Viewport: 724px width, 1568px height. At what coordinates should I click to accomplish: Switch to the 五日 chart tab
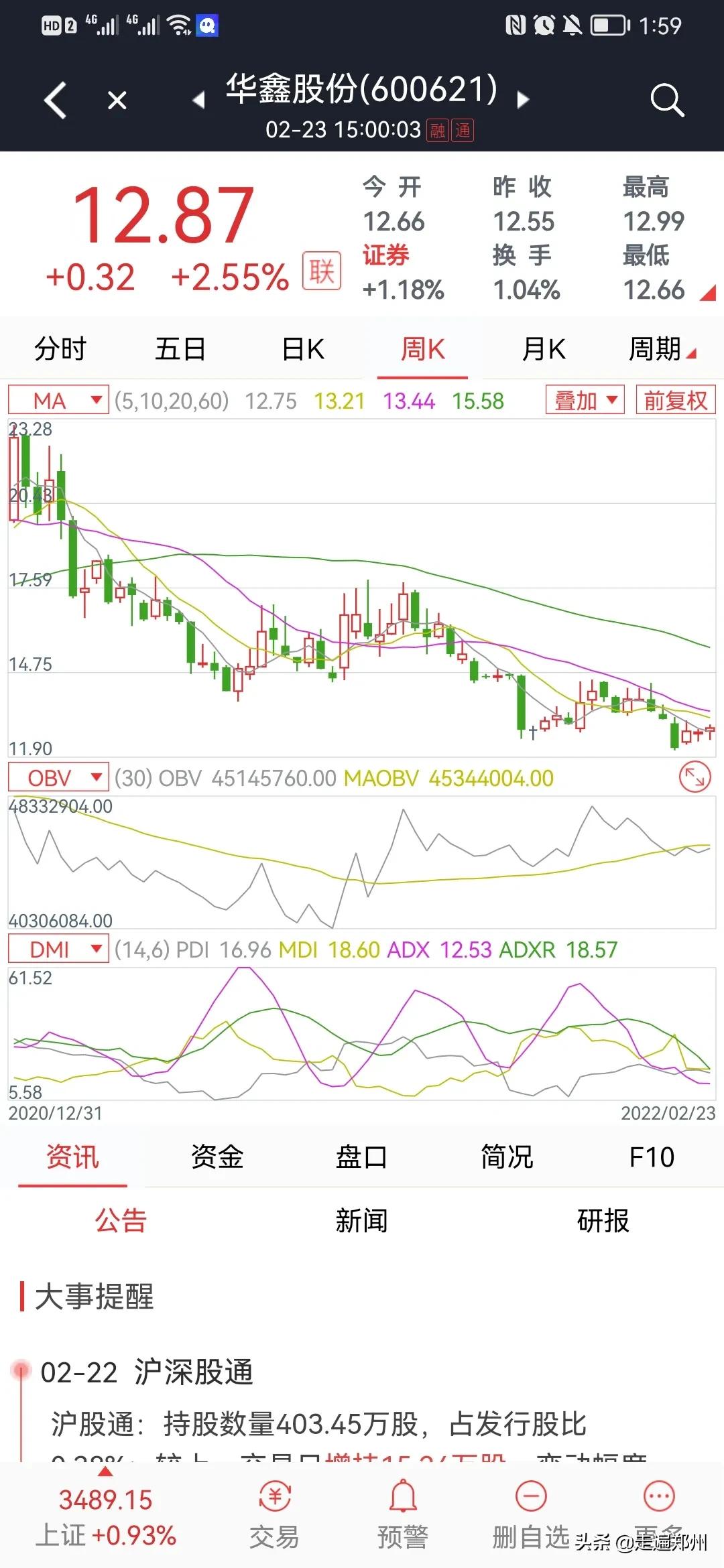point(180,349)
